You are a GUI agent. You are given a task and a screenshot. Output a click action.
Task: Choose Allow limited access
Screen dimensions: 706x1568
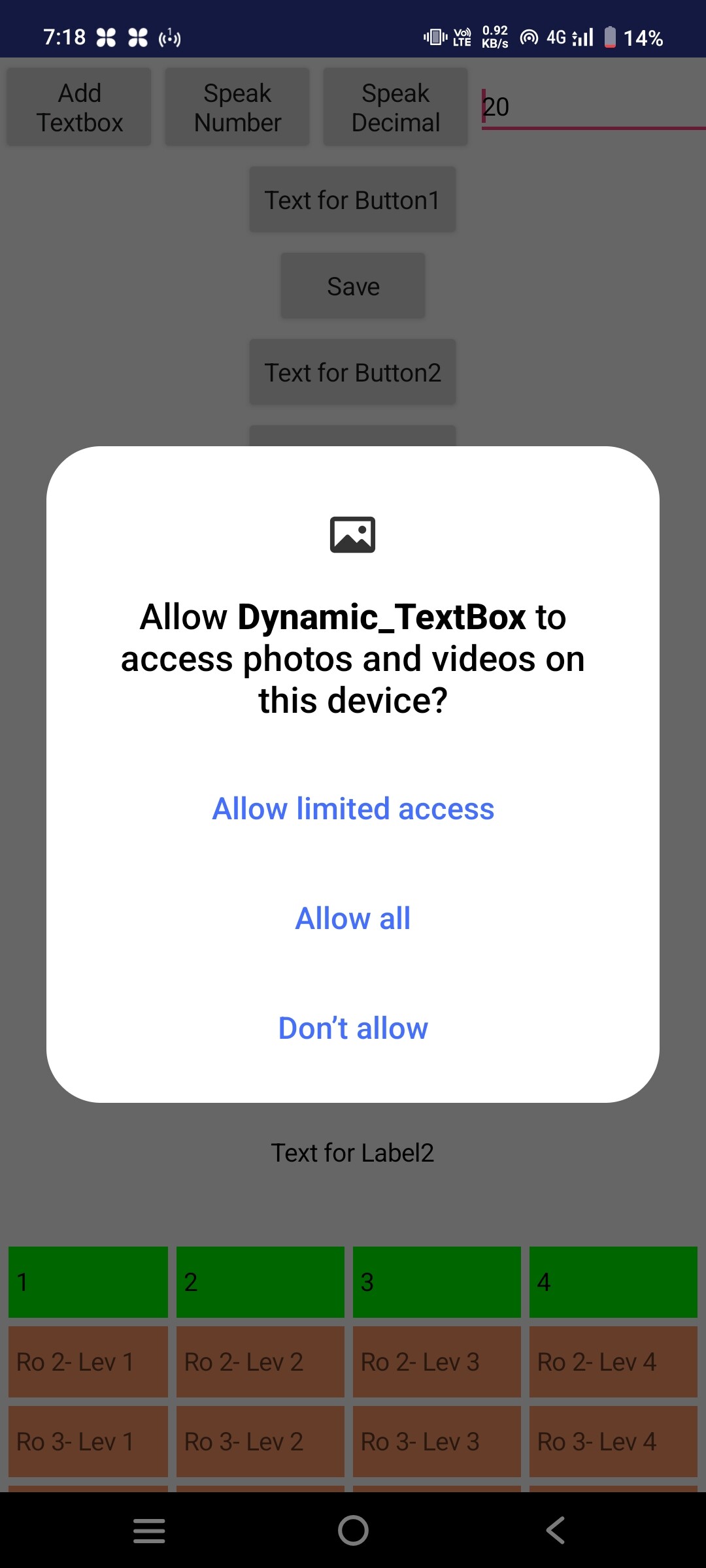[x=353, y=809]
